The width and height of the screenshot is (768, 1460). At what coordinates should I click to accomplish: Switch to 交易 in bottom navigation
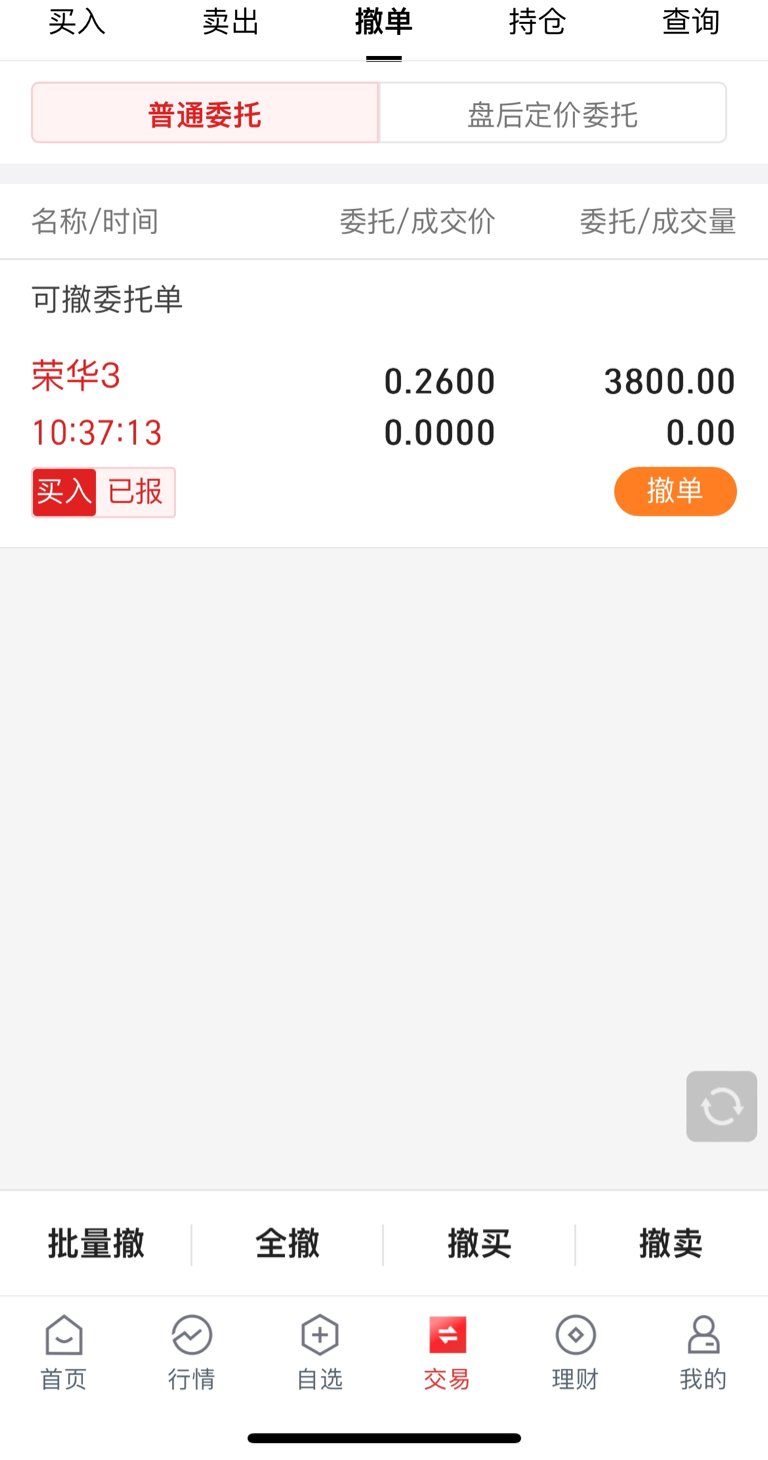coord(447,1353)
